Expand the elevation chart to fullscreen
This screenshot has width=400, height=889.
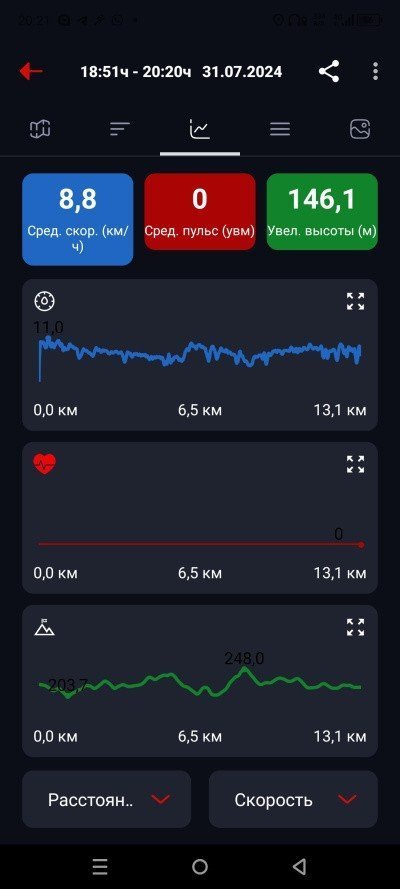(x=355, y=627)
